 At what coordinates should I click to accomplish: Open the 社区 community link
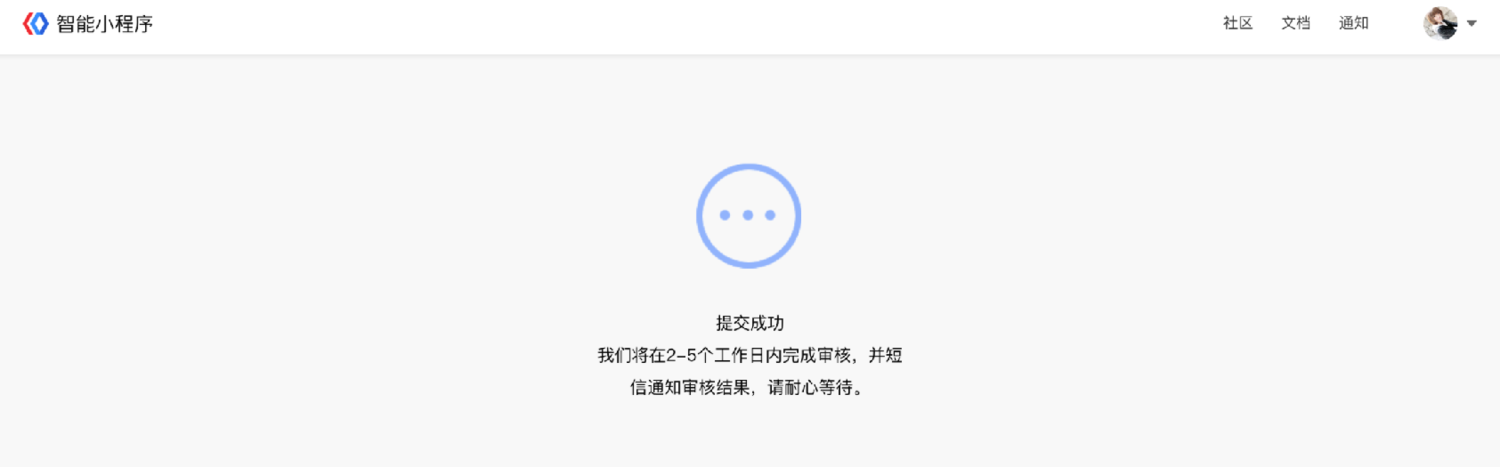pyautogui.click(x=1237, y=23)
